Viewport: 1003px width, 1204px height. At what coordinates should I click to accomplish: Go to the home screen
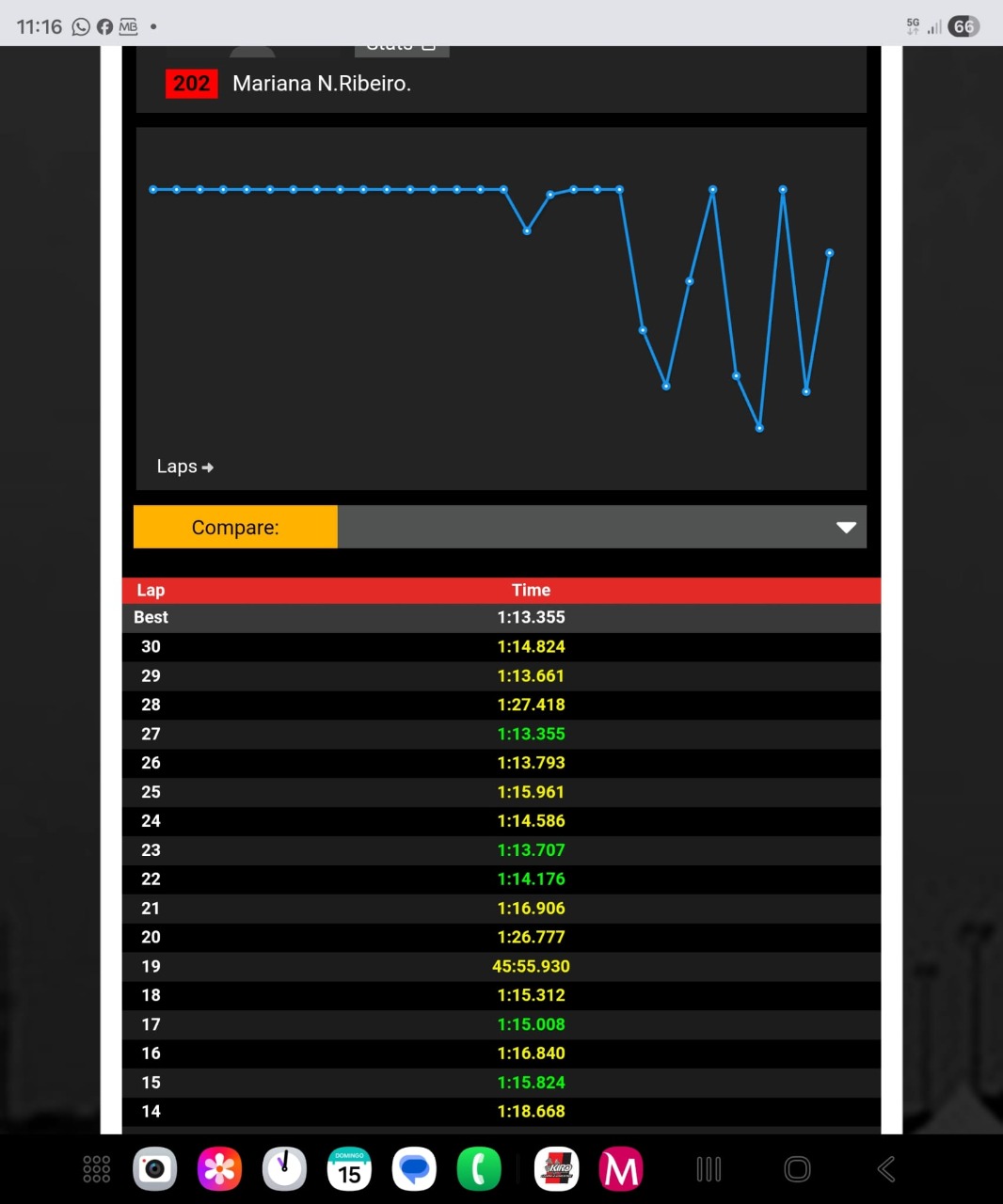[x=797, y=1169]
